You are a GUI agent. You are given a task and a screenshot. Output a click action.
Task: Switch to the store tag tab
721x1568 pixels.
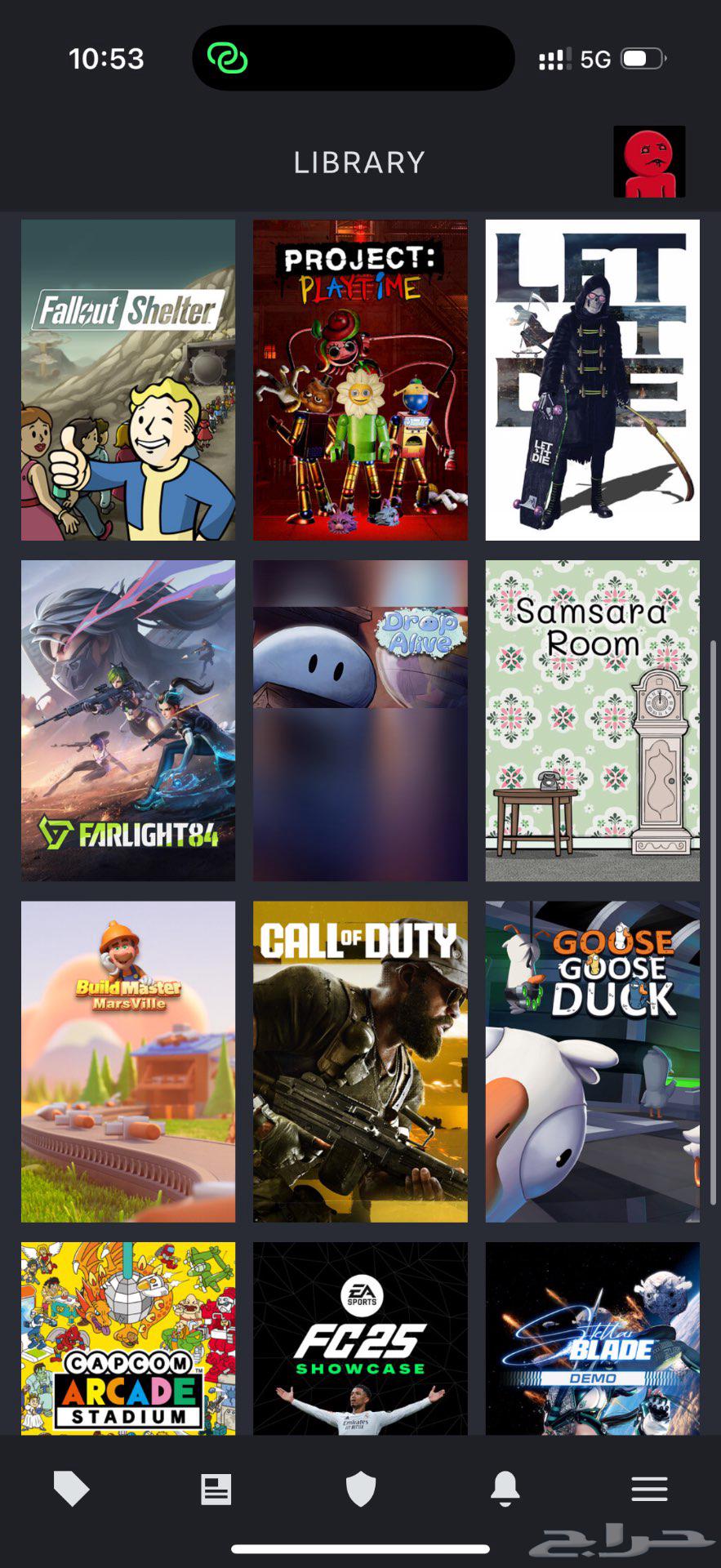72,1489
